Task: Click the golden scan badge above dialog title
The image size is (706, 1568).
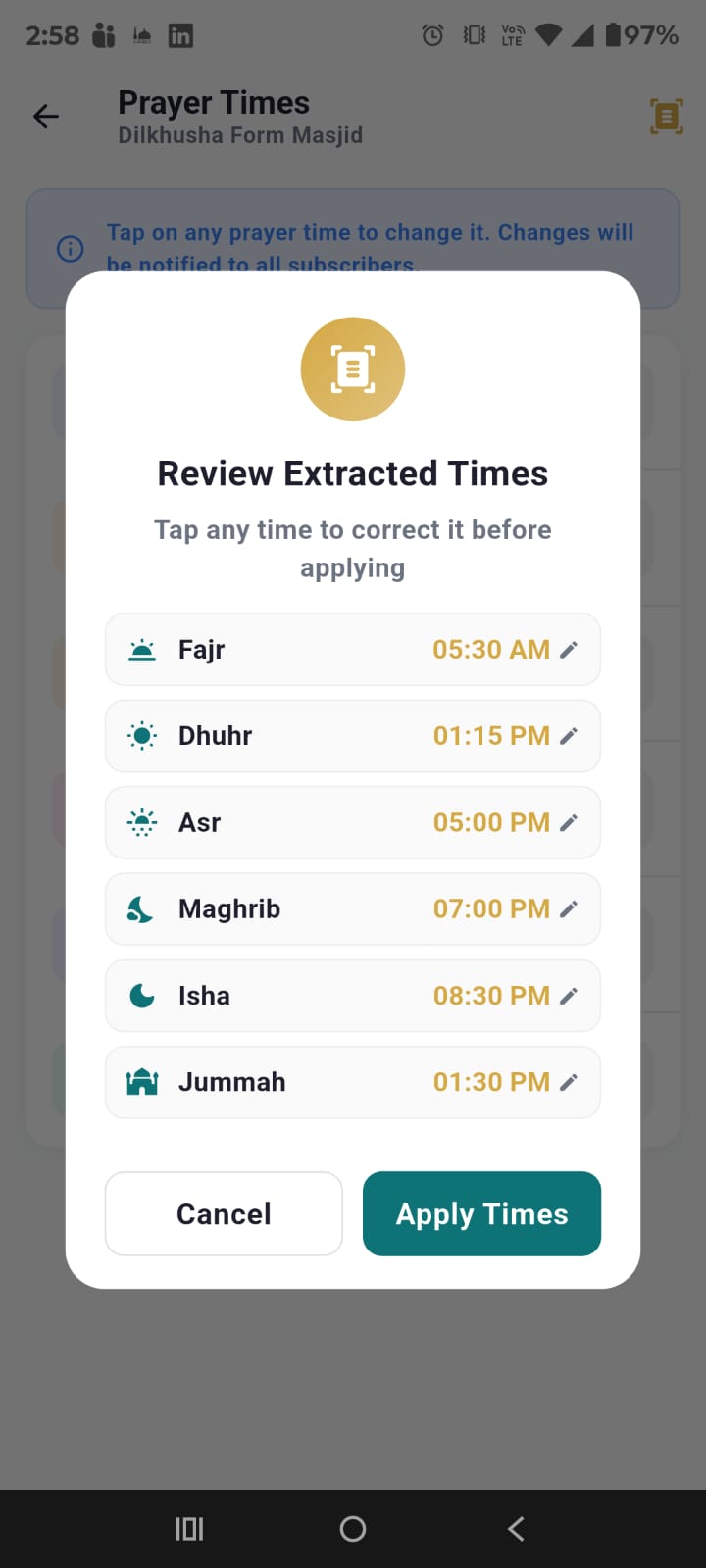Action: point(352,368)
